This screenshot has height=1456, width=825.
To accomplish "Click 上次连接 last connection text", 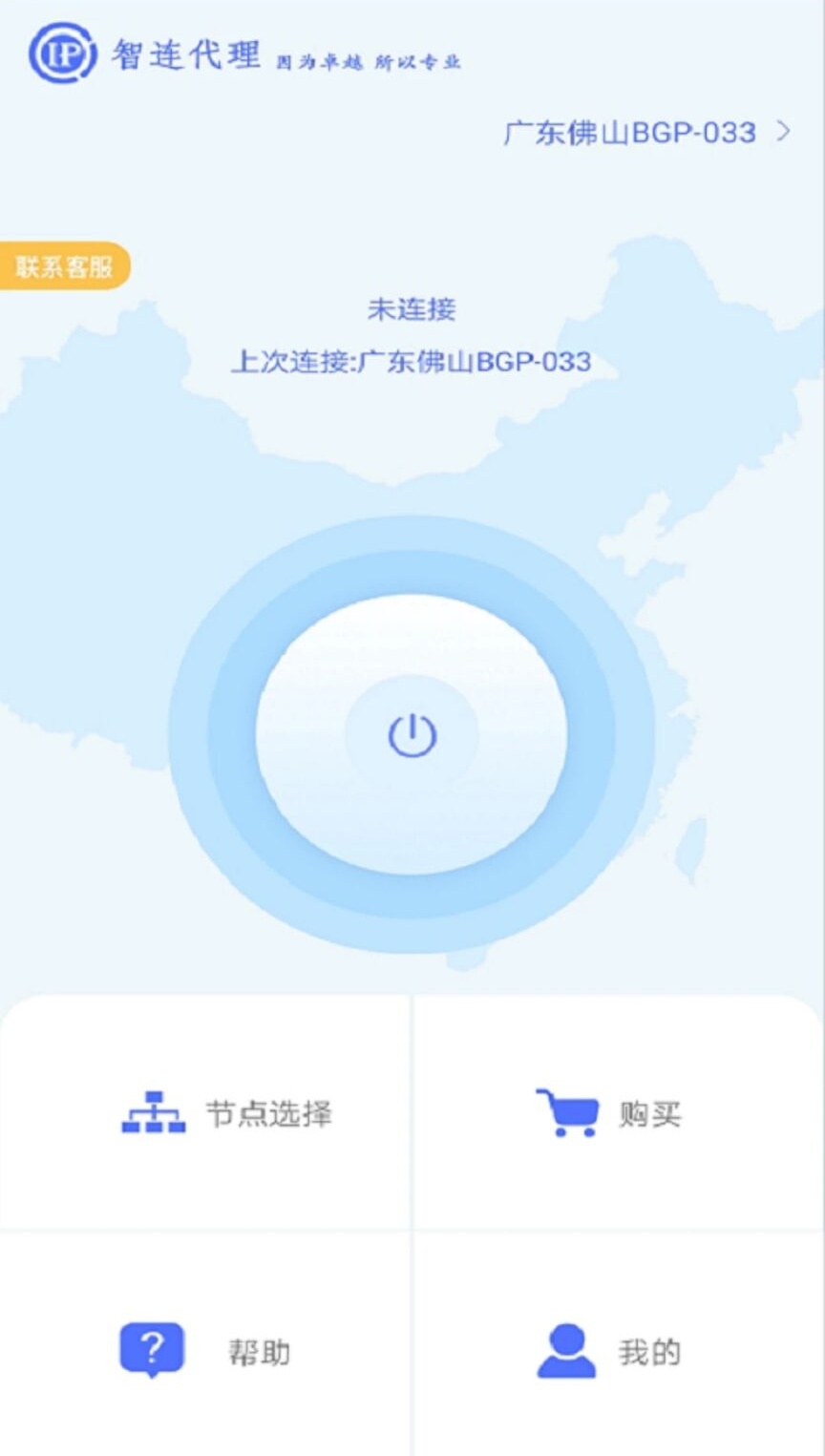I will point(412,362).
